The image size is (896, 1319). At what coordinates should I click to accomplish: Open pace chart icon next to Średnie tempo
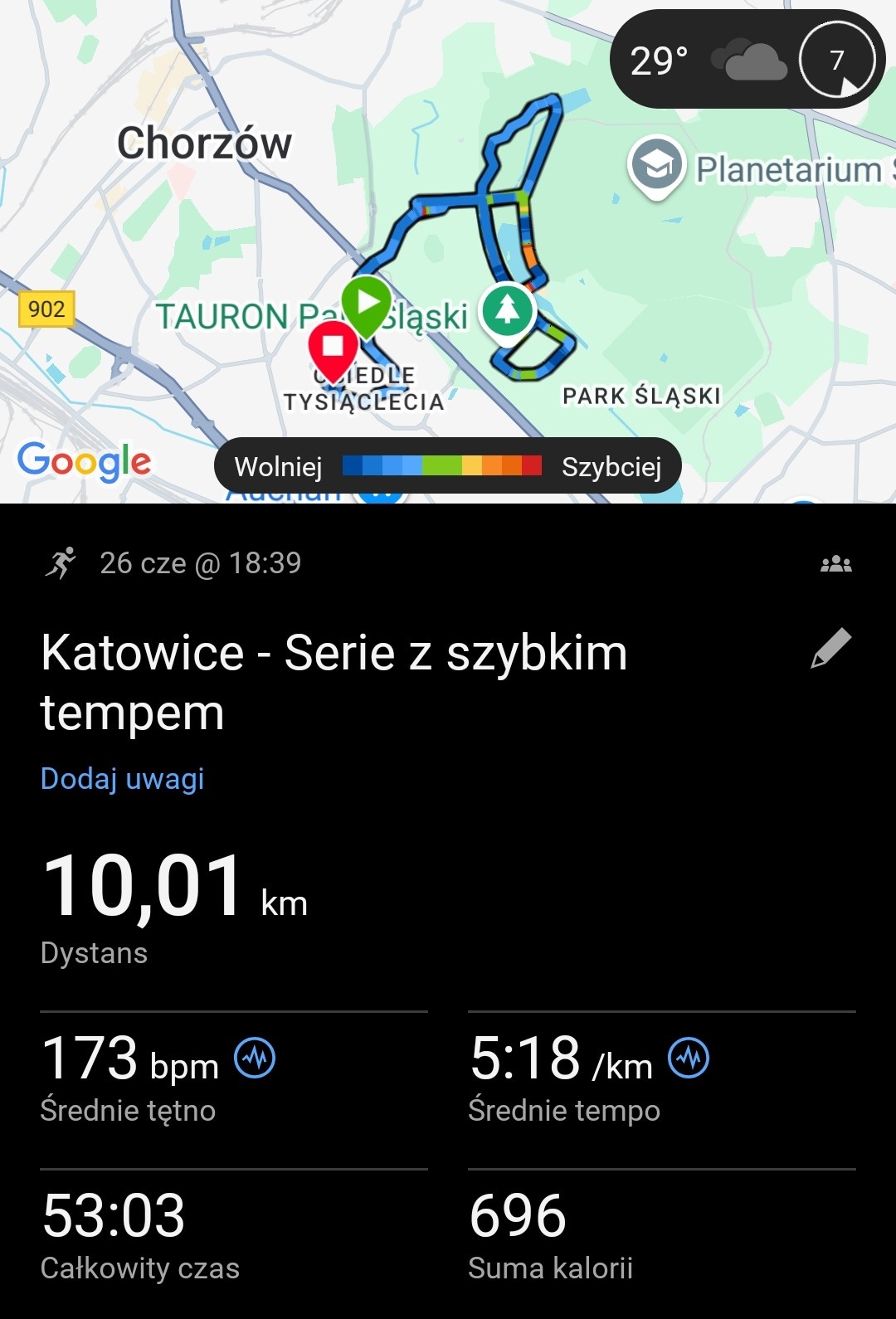click(x=689, y=1059)
